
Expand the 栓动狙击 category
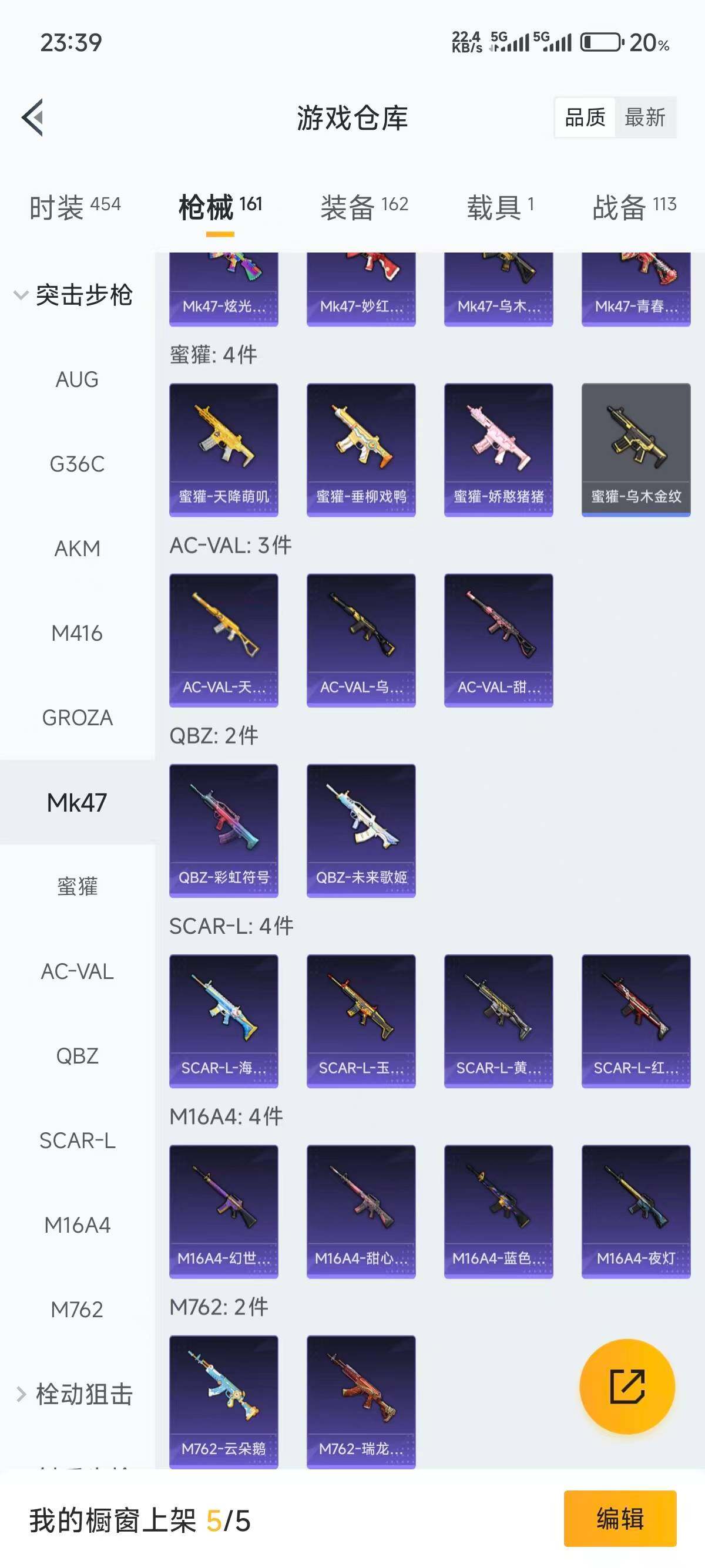74,1394
